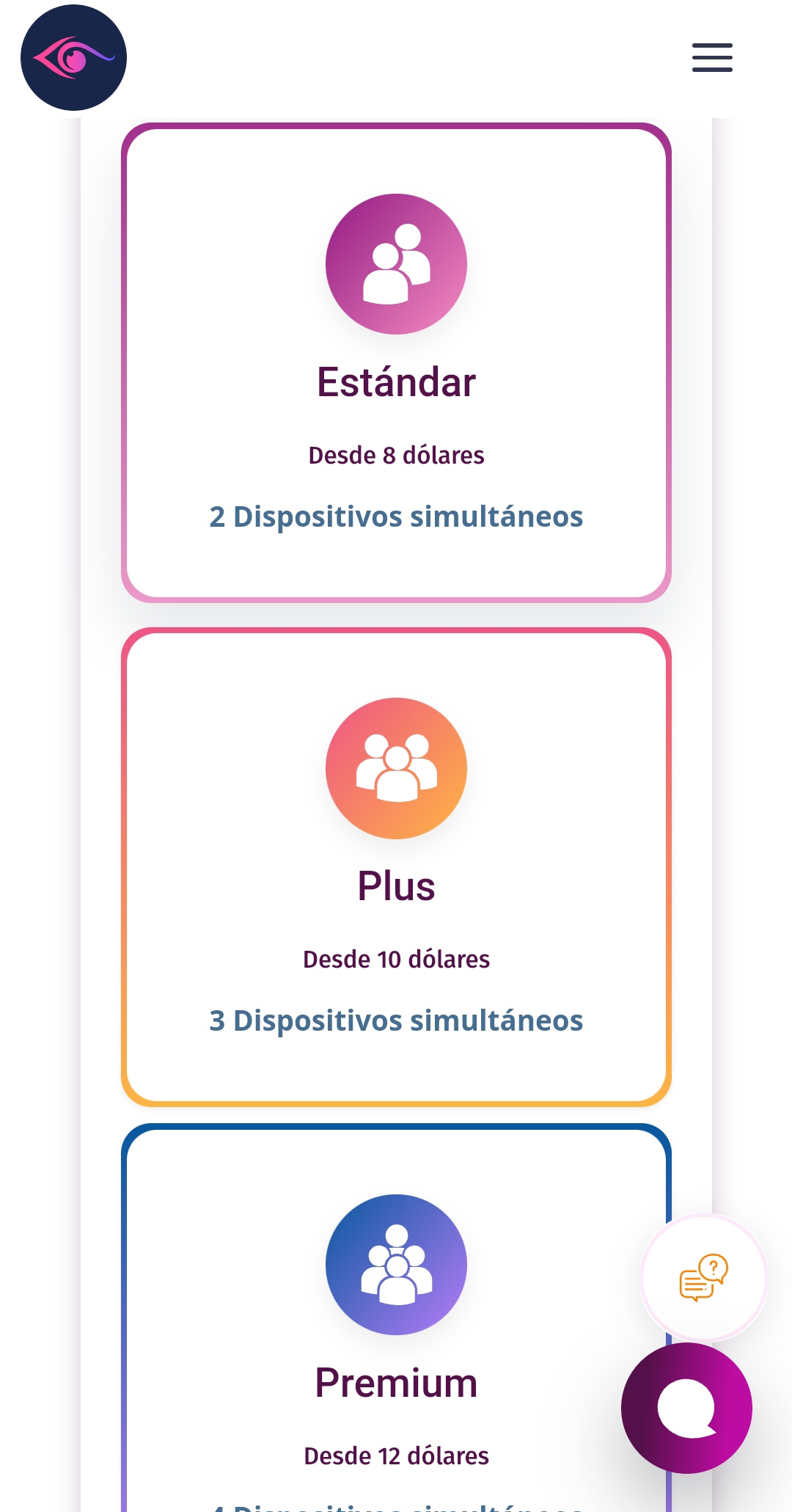Tap the eye logo to go home

(x=73, y=58)
